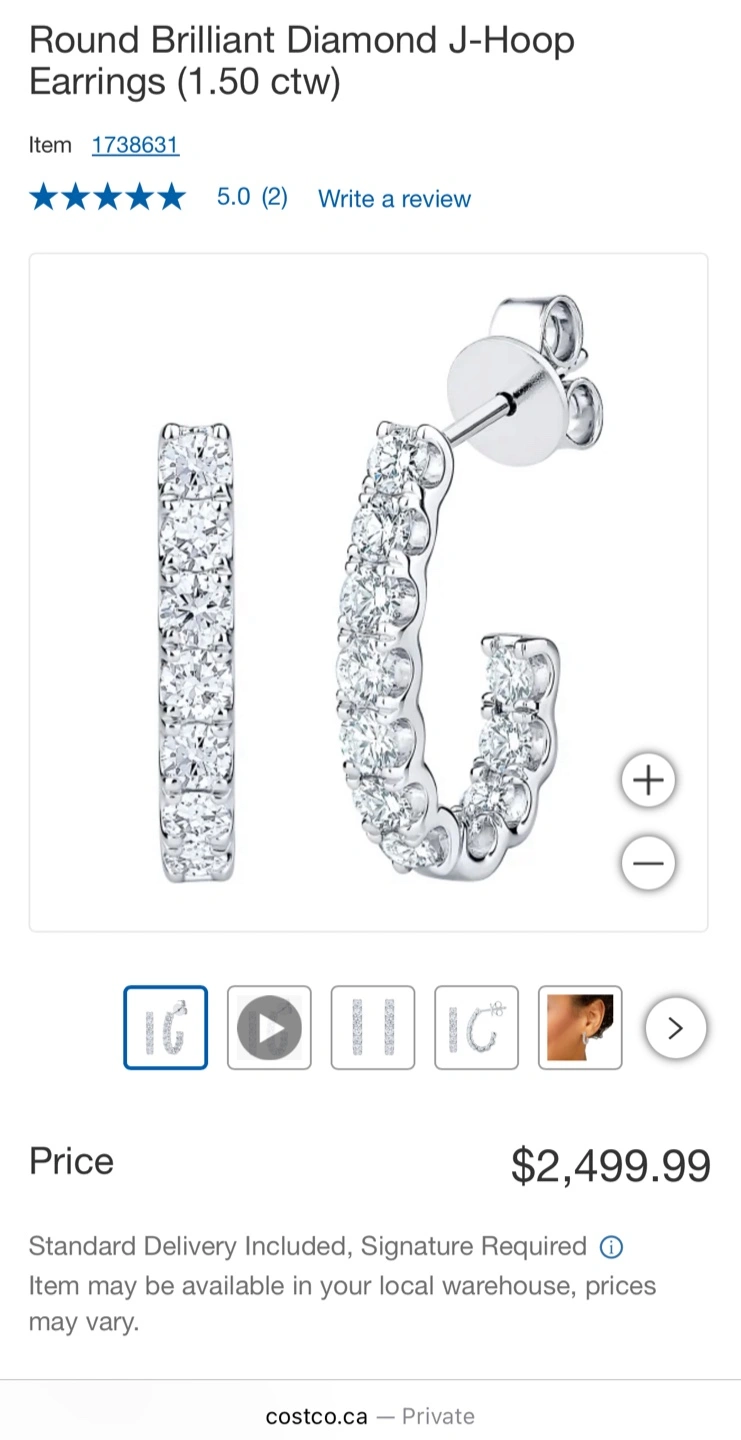View the model wearing earrings thumbnail
Image resolution: width=741 pixels, height=1440 pixels.
(x=580, y=1028)
